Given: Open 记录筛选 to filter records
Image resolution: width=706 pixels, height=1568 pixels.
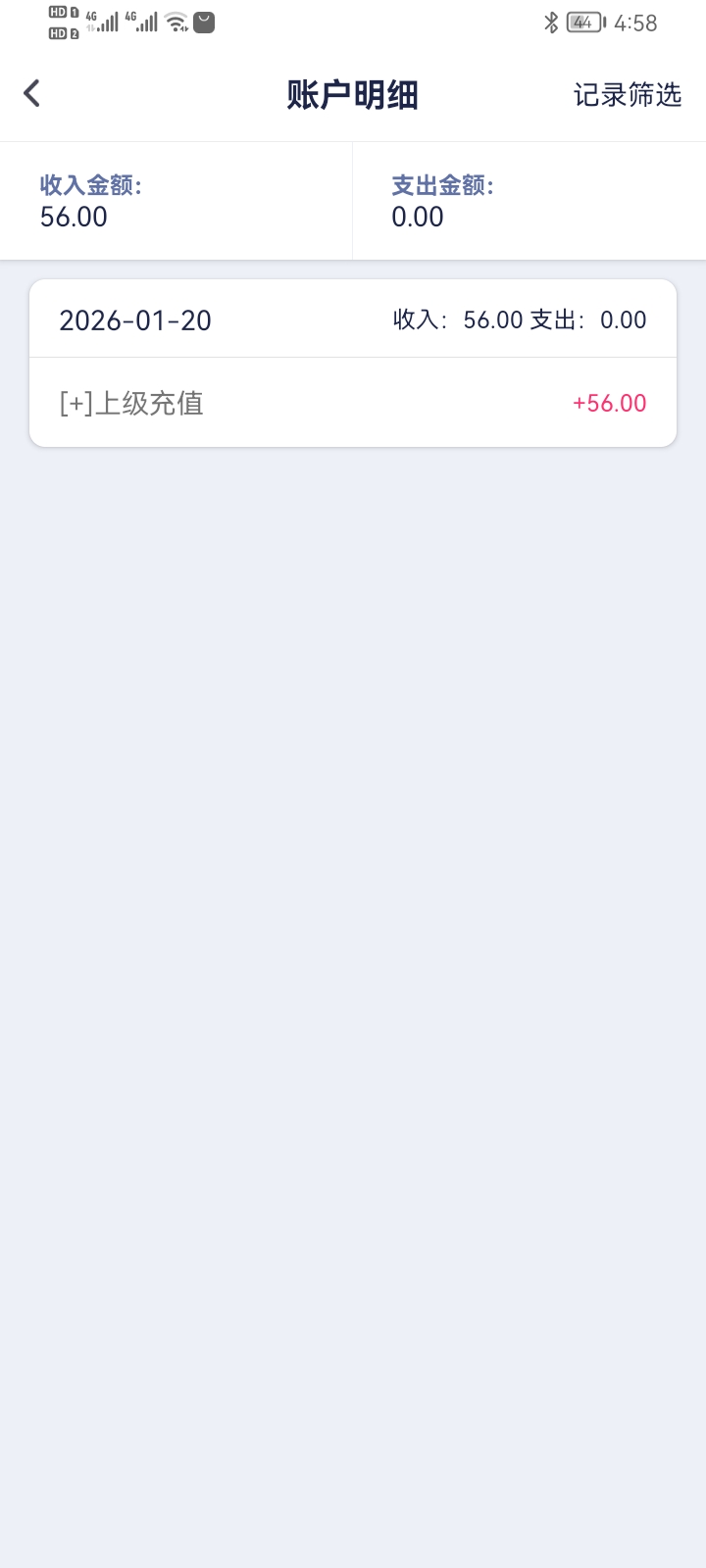Looking at the screenshot, I should [627, 95].
